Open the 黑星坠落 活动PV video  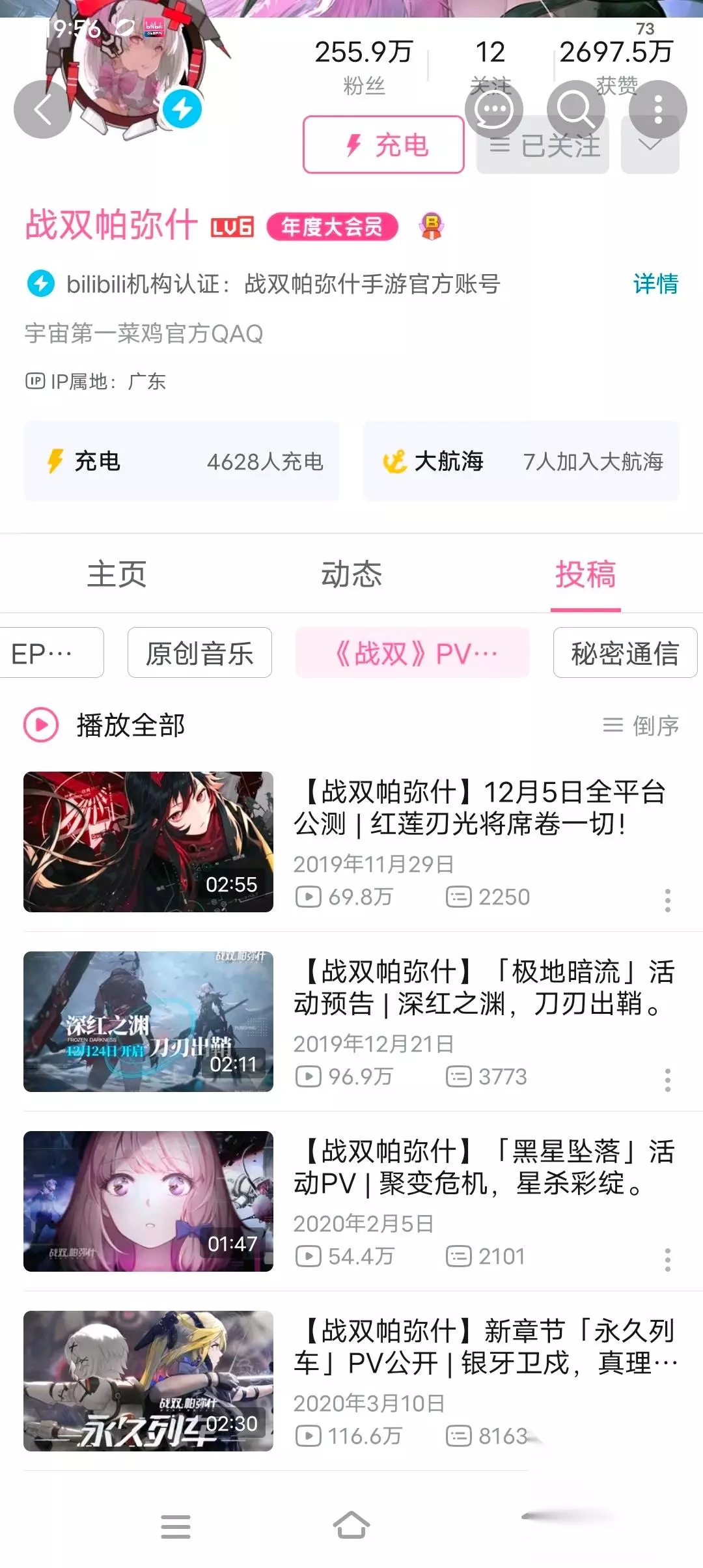tap(351, 1201)
